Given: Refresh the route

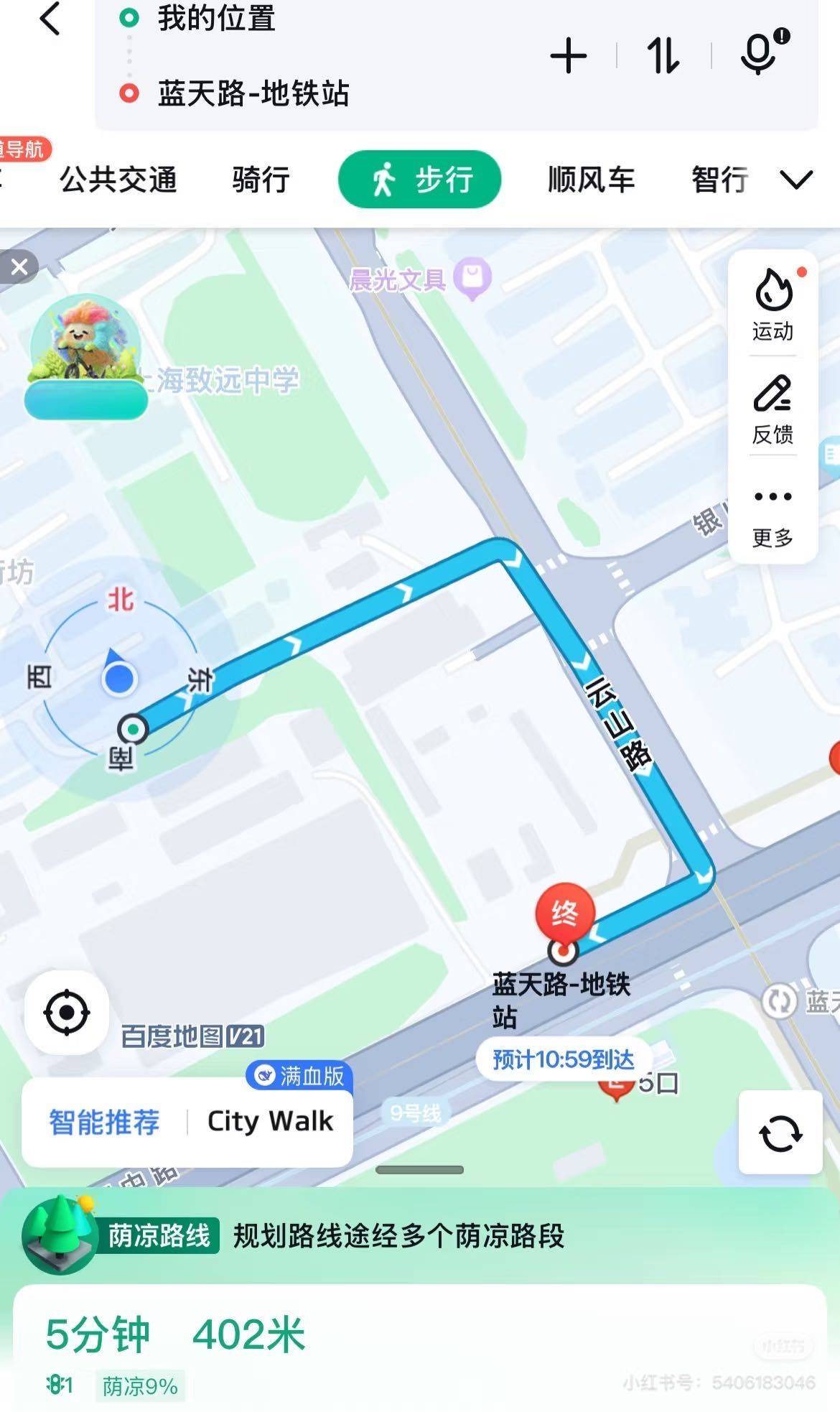Looking at the screenshot, I should tap(780, 1133).
